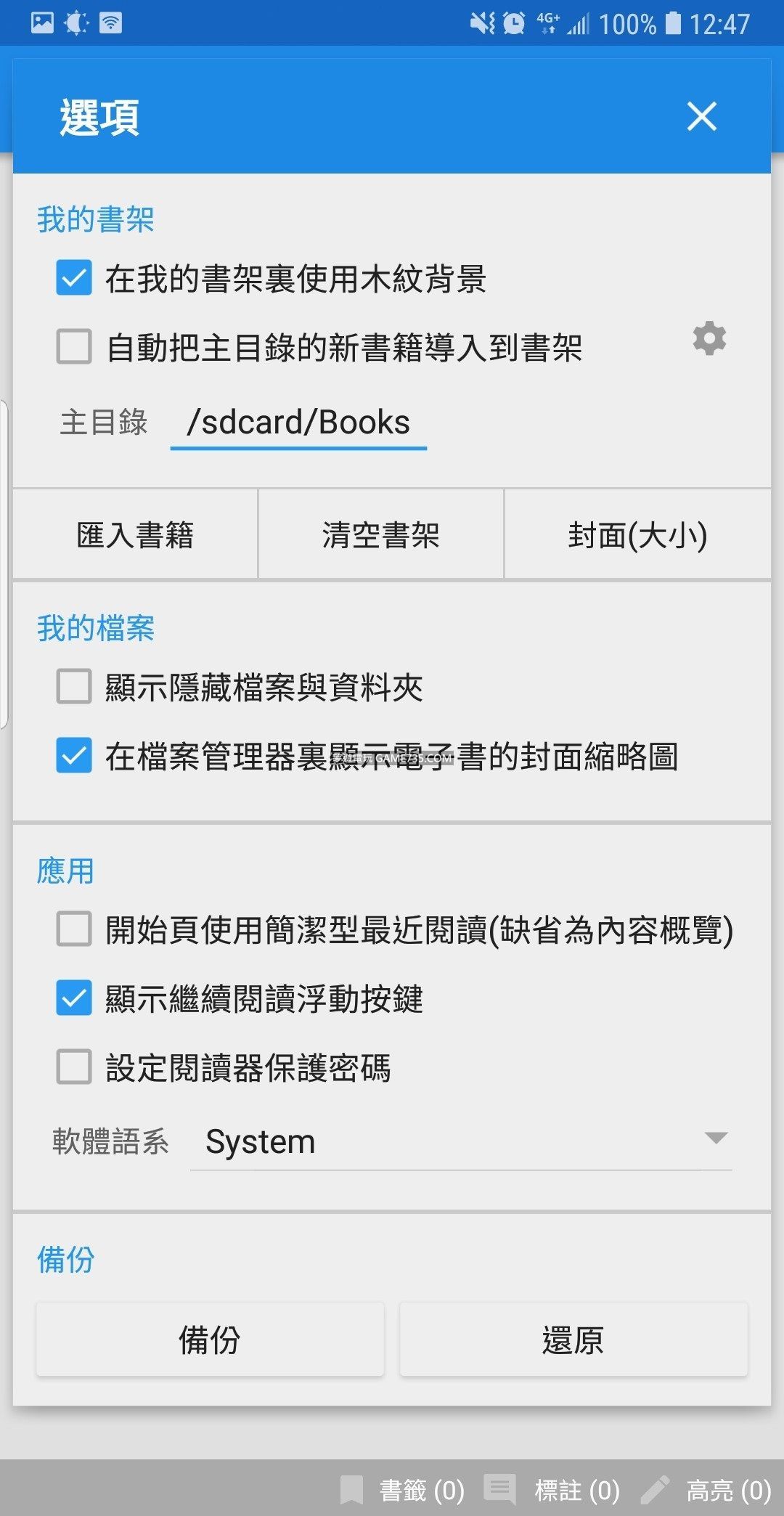784x1516 pixels.
Task: Open 標註 (0) list
Action: (553, 1491)
